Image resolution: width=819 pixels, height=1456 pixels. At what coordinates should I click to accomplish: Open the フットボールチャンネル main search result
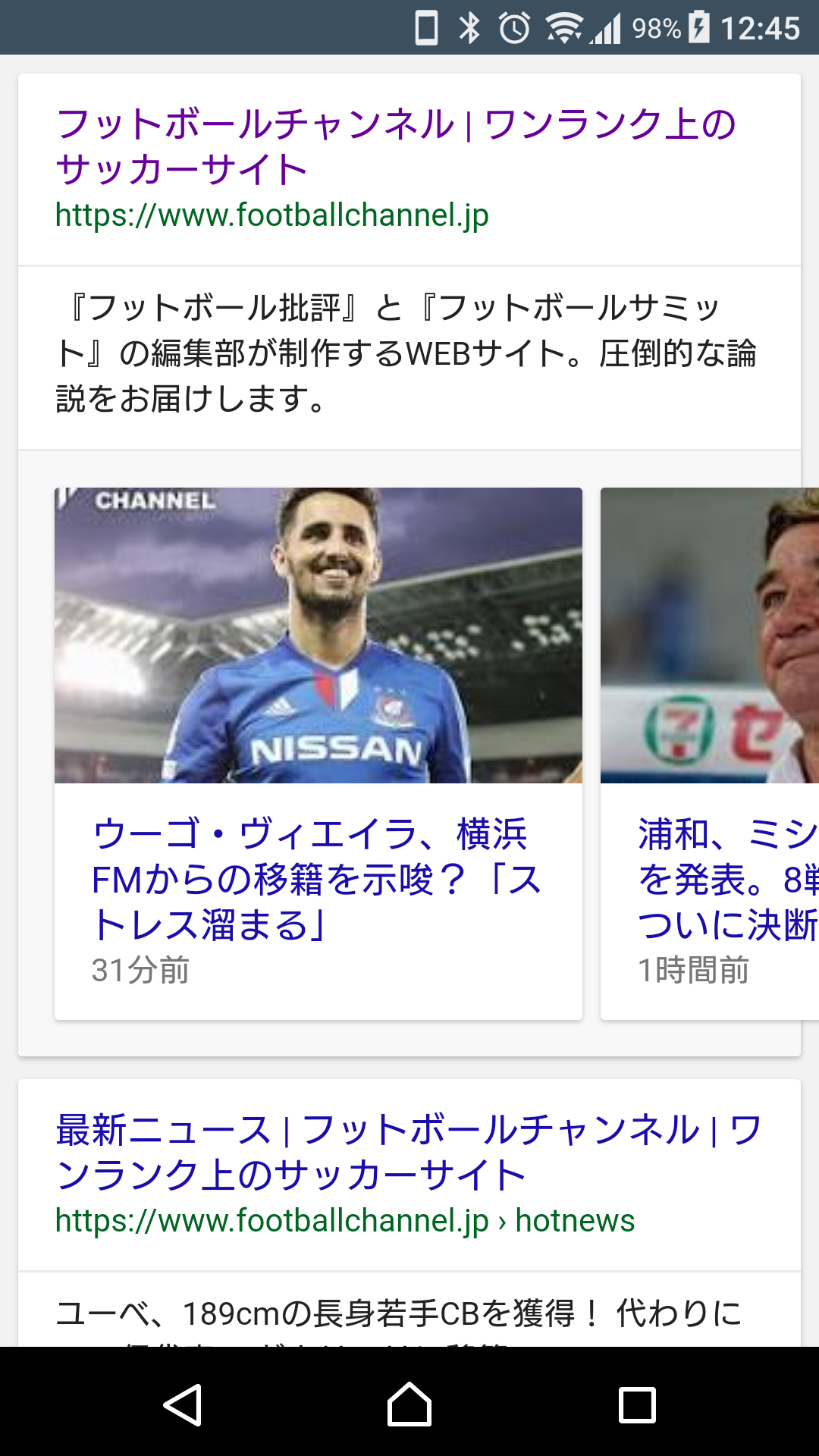pyautogui.click(x=396, y=146)
